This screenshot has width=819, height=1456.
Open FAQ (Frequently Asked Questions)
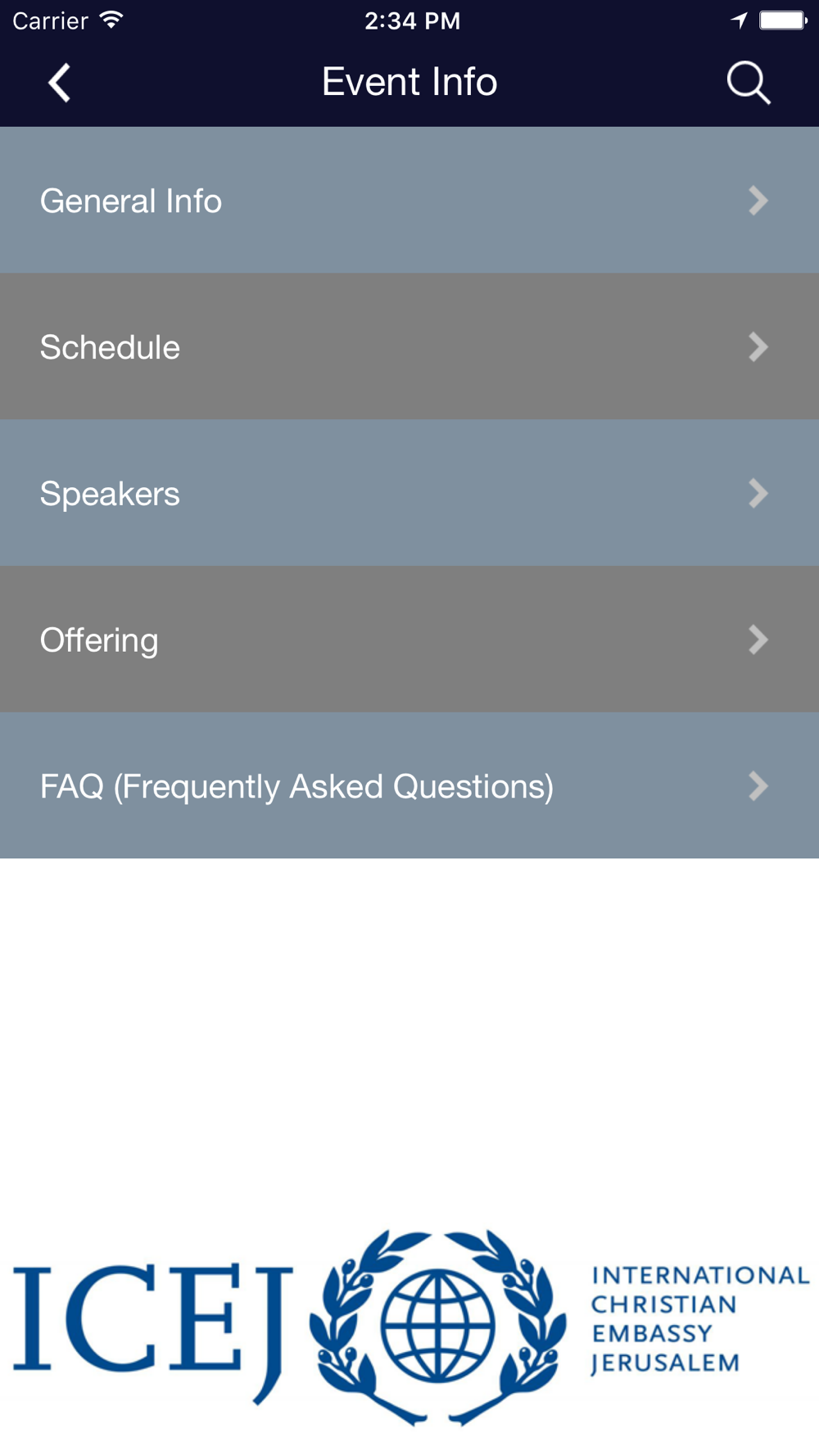(x=409, y=785)
